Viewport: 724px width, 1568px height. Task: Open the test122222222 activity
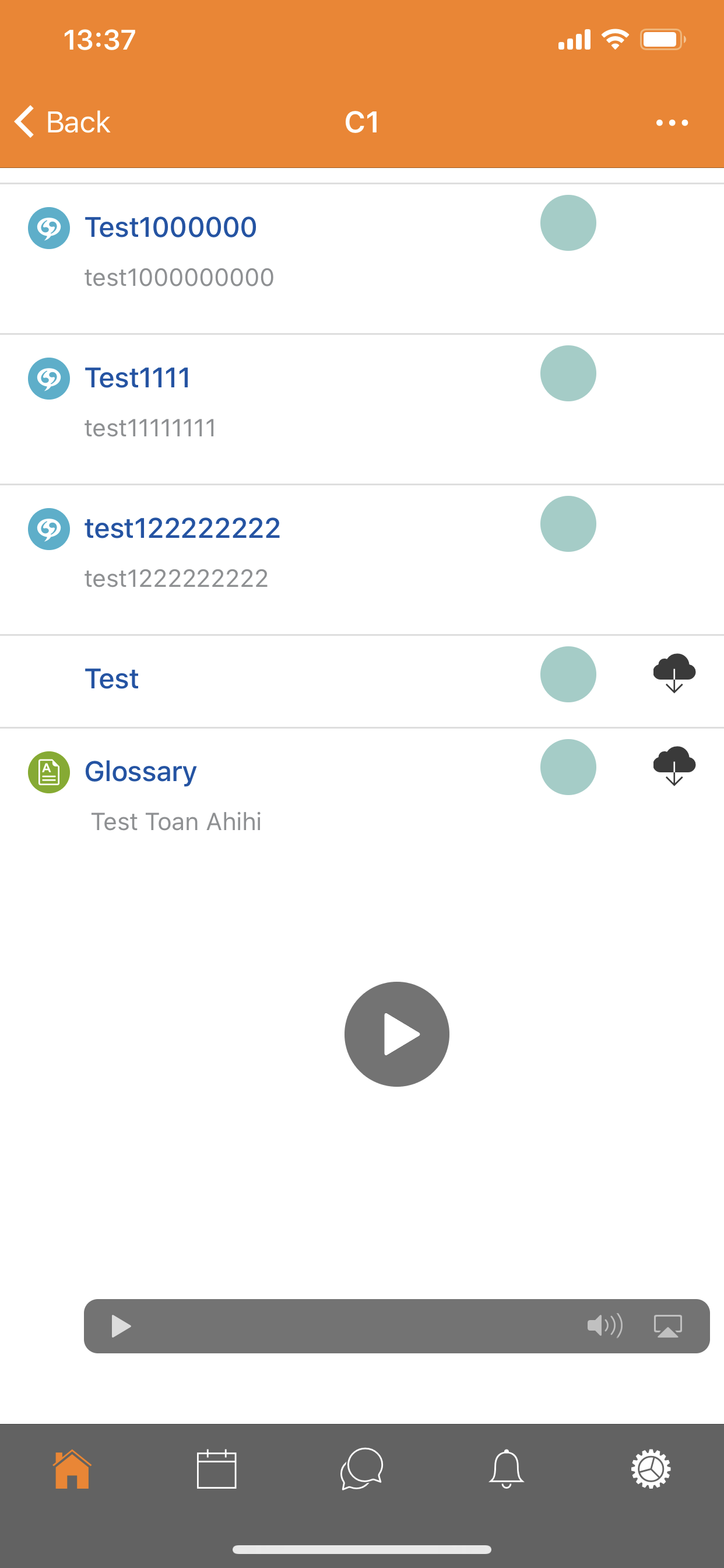pyautogui.click(x=182, y=528)
